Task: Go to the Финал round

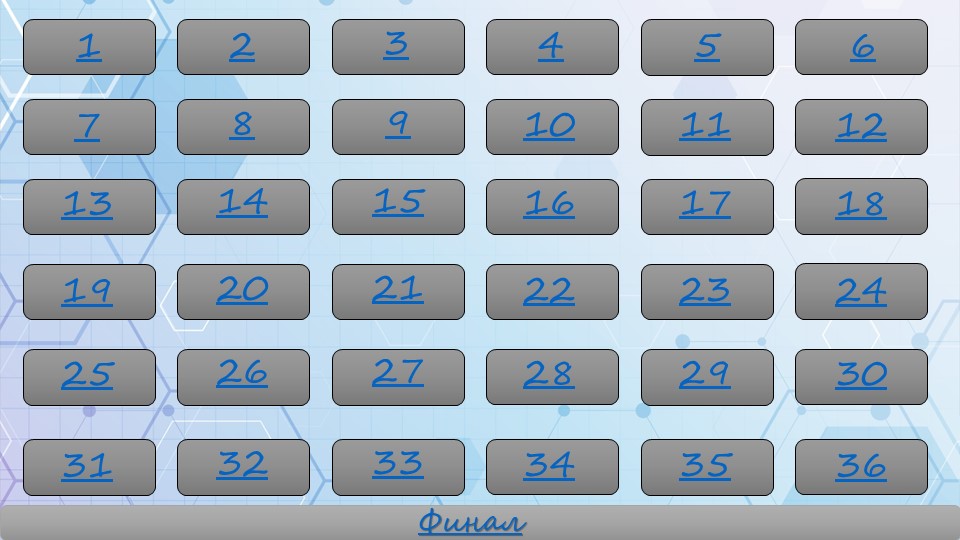Action: (x=472, y=522)
